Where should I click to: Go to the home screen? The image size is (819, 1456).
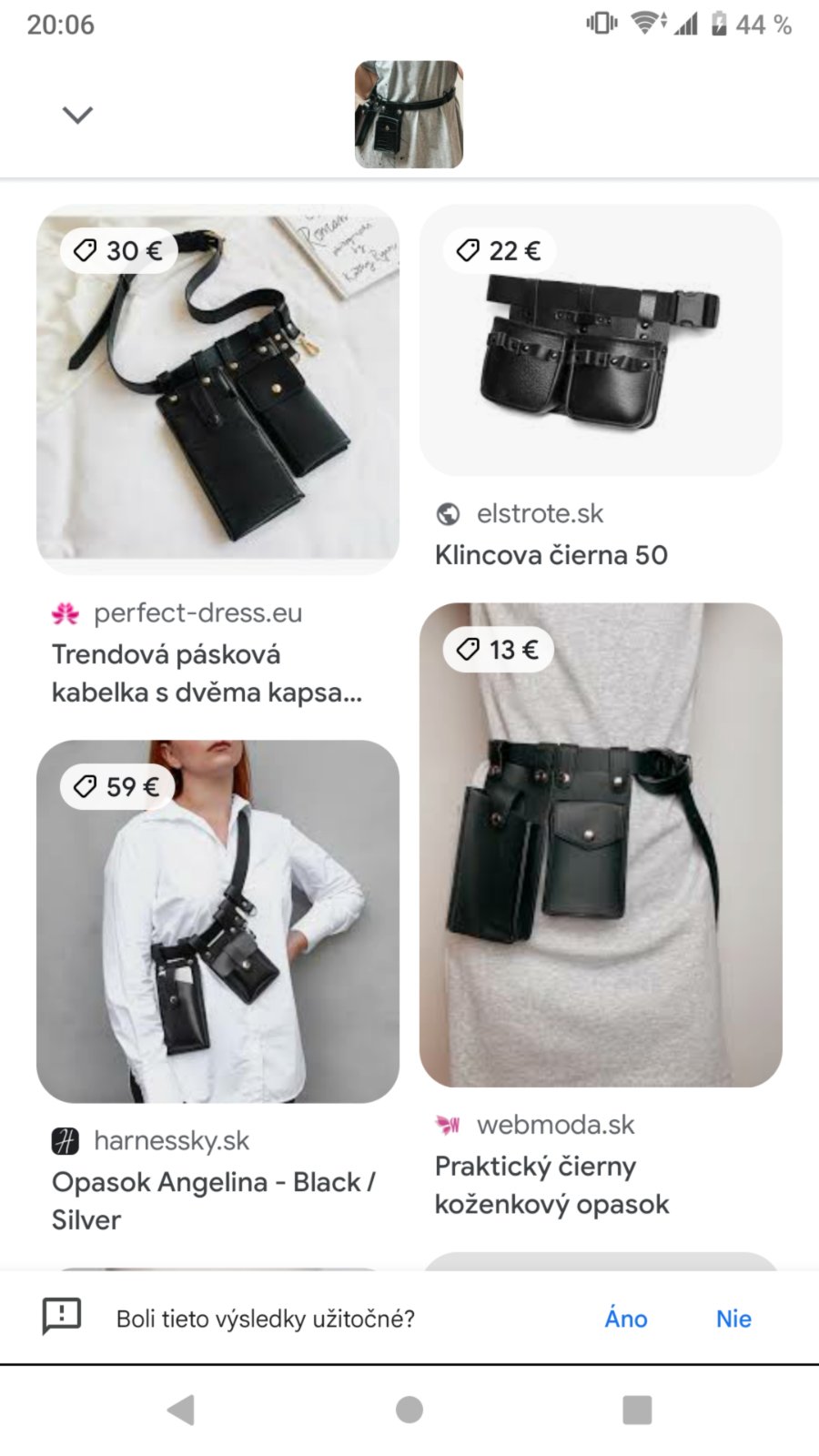(x=409, y=1410)
